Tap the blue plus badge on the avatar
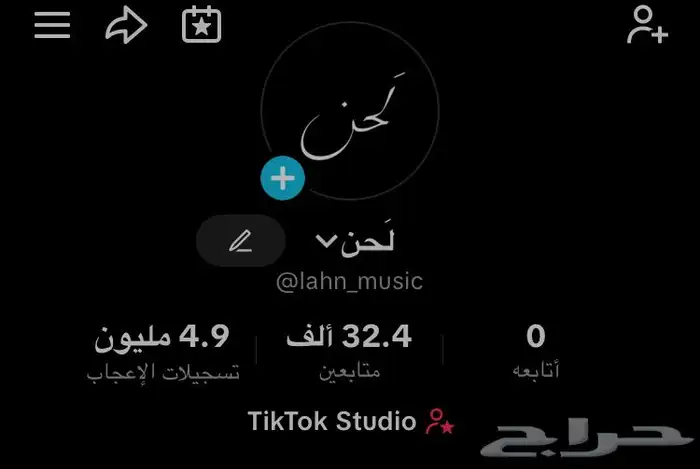 coord(283,179)
